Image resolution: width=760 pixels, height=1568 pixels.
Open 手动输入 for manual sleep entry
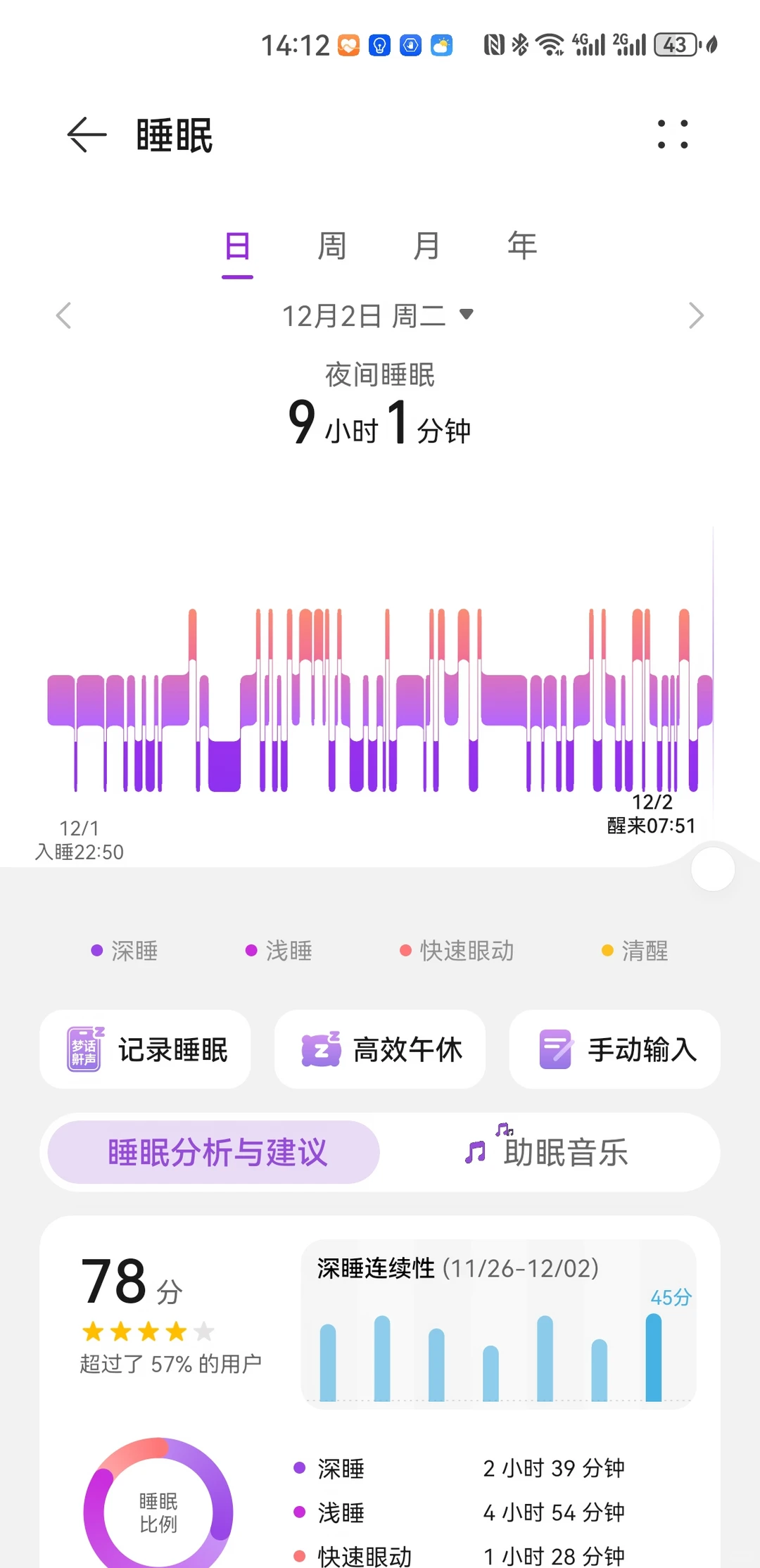[x=614, y=1049]
